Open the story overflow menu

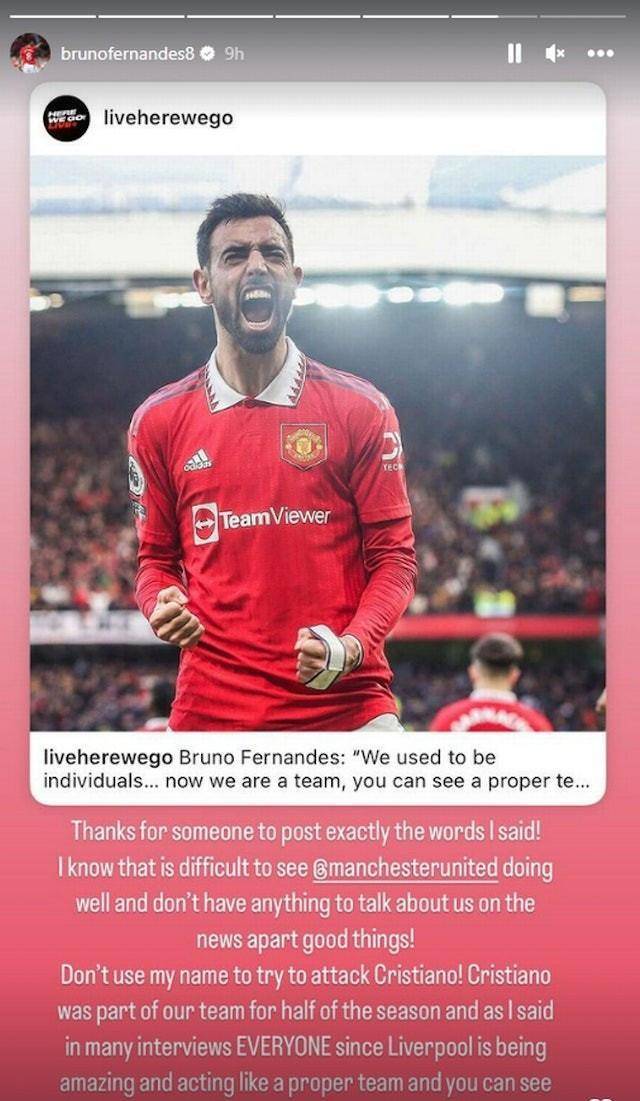pyautogui.click(x=600, y=54)
